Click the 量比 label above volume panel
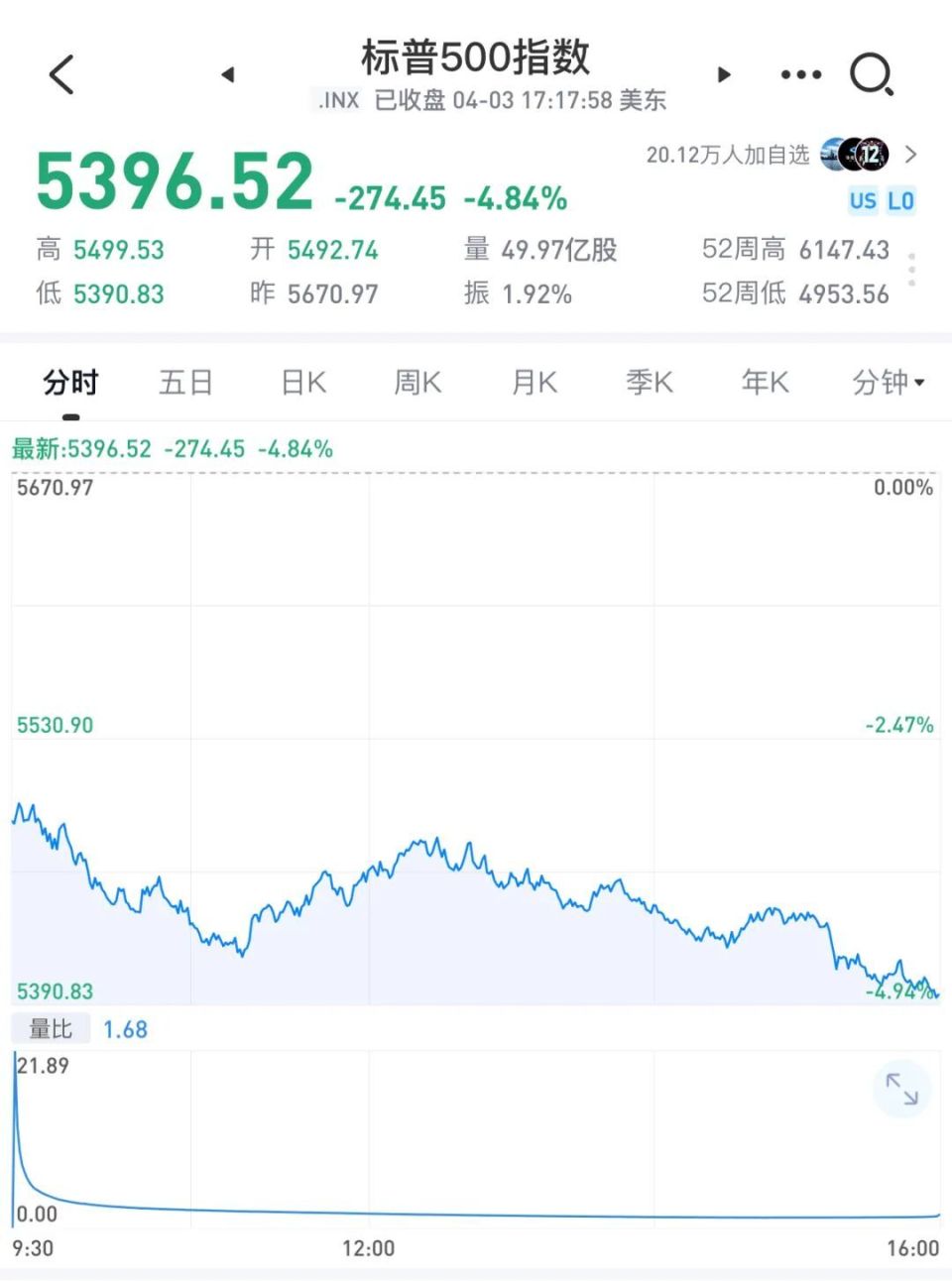Screen dimensions: 952x1281 pyautogui.click(x=51, y=1028)
